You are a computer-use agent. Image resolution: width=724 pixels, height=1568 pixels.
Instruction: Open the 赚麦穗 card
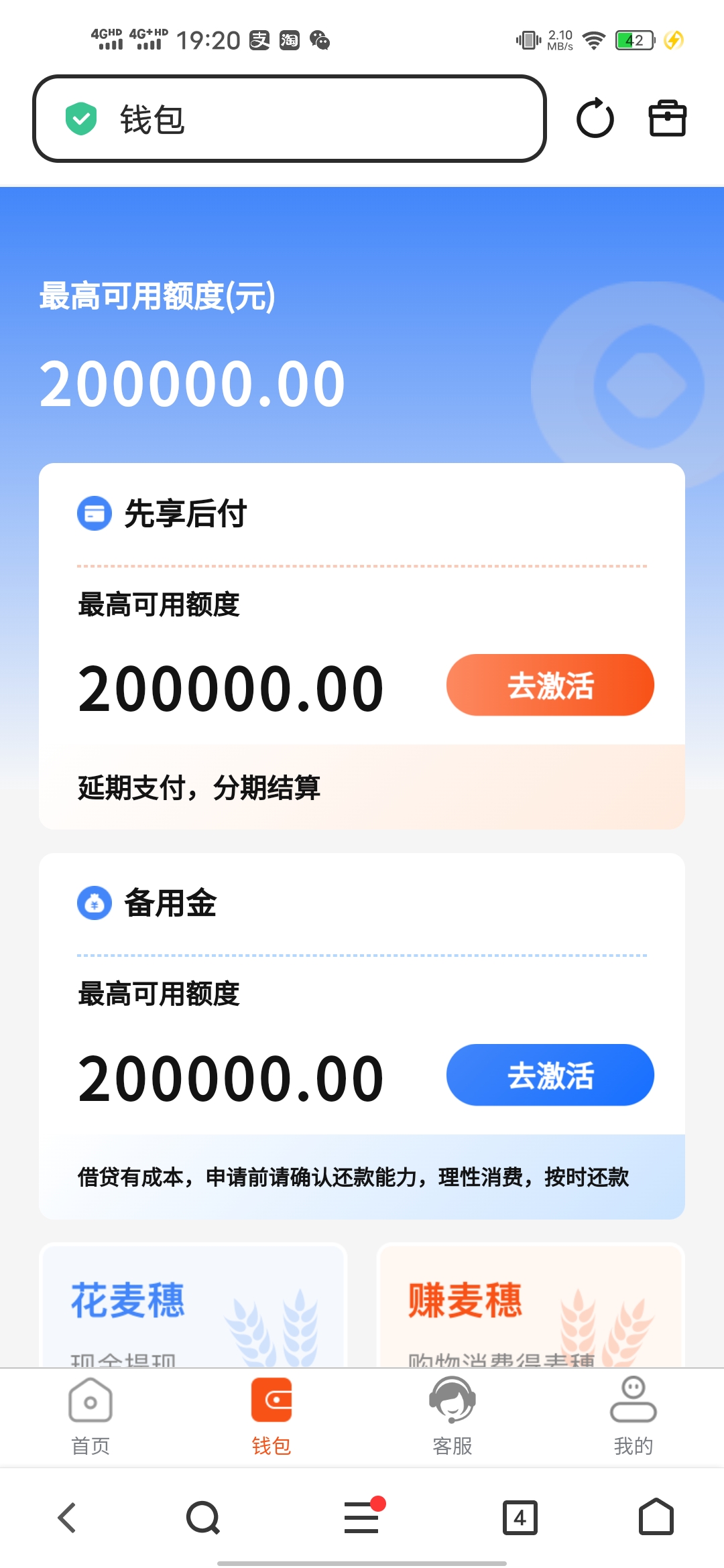tap(530, 1307)
